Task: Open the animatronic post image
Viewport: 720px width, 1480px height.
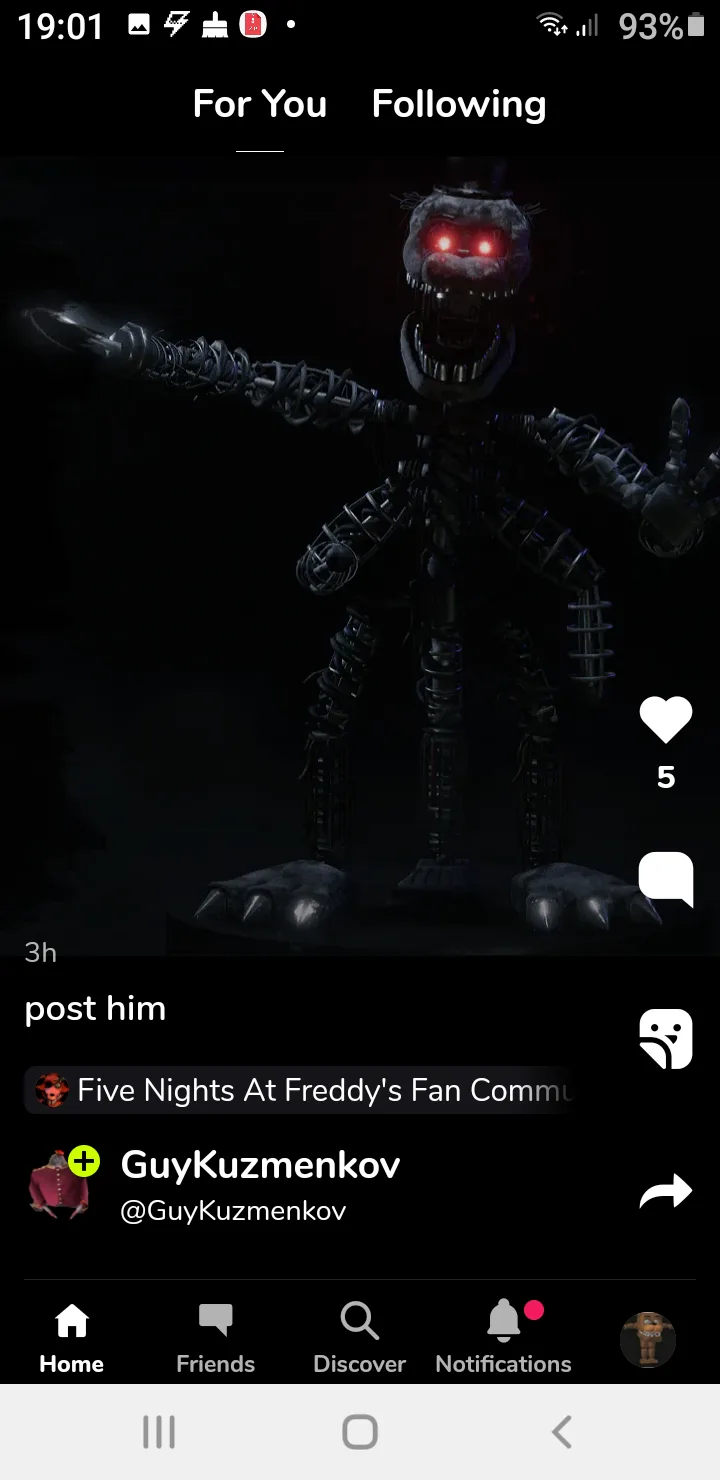Action: tap(360, 555)
